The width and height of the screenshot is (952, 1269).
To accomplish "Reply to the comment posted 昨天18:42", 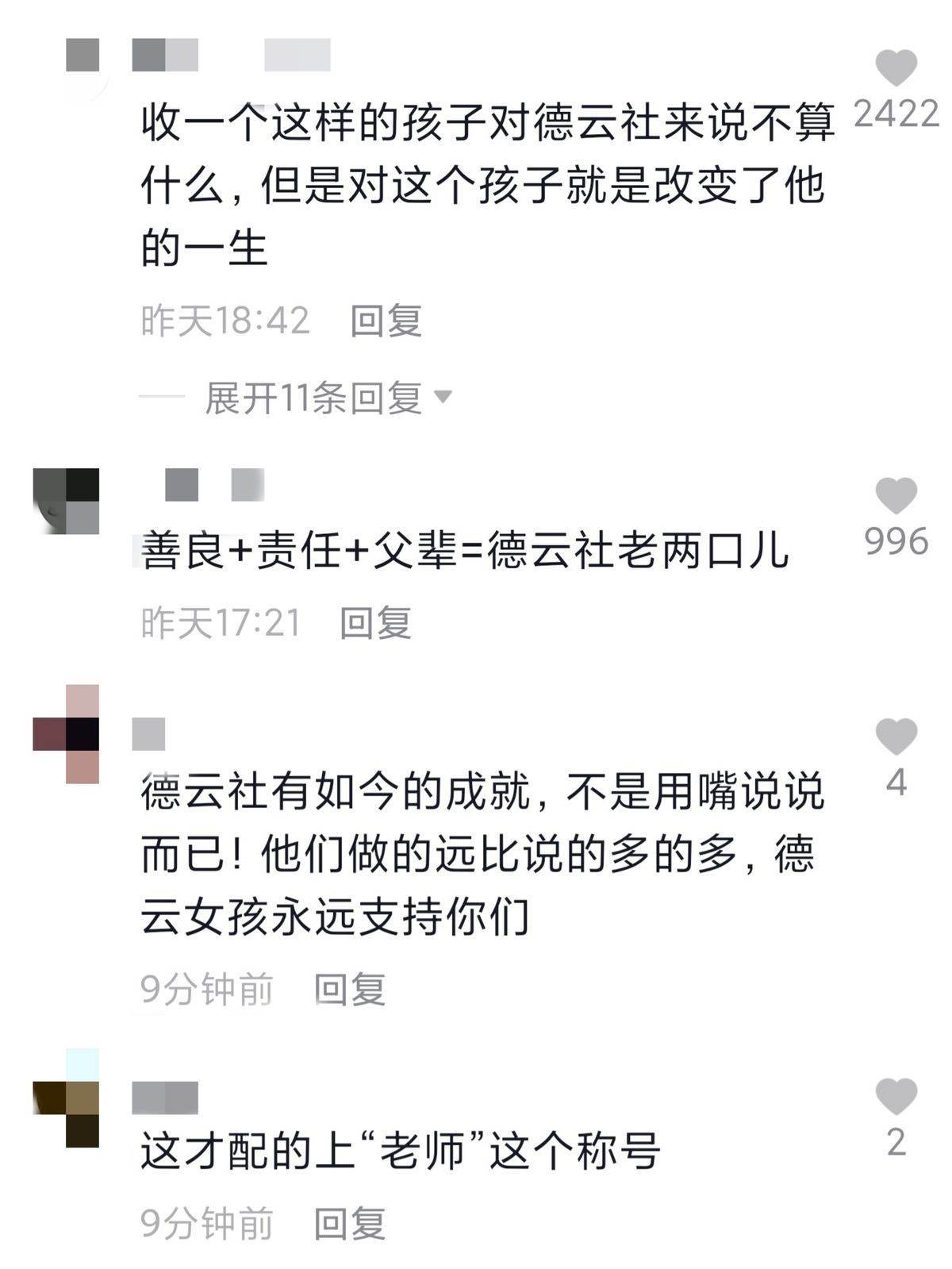I will pyautogui.click(x=386, y=321).
